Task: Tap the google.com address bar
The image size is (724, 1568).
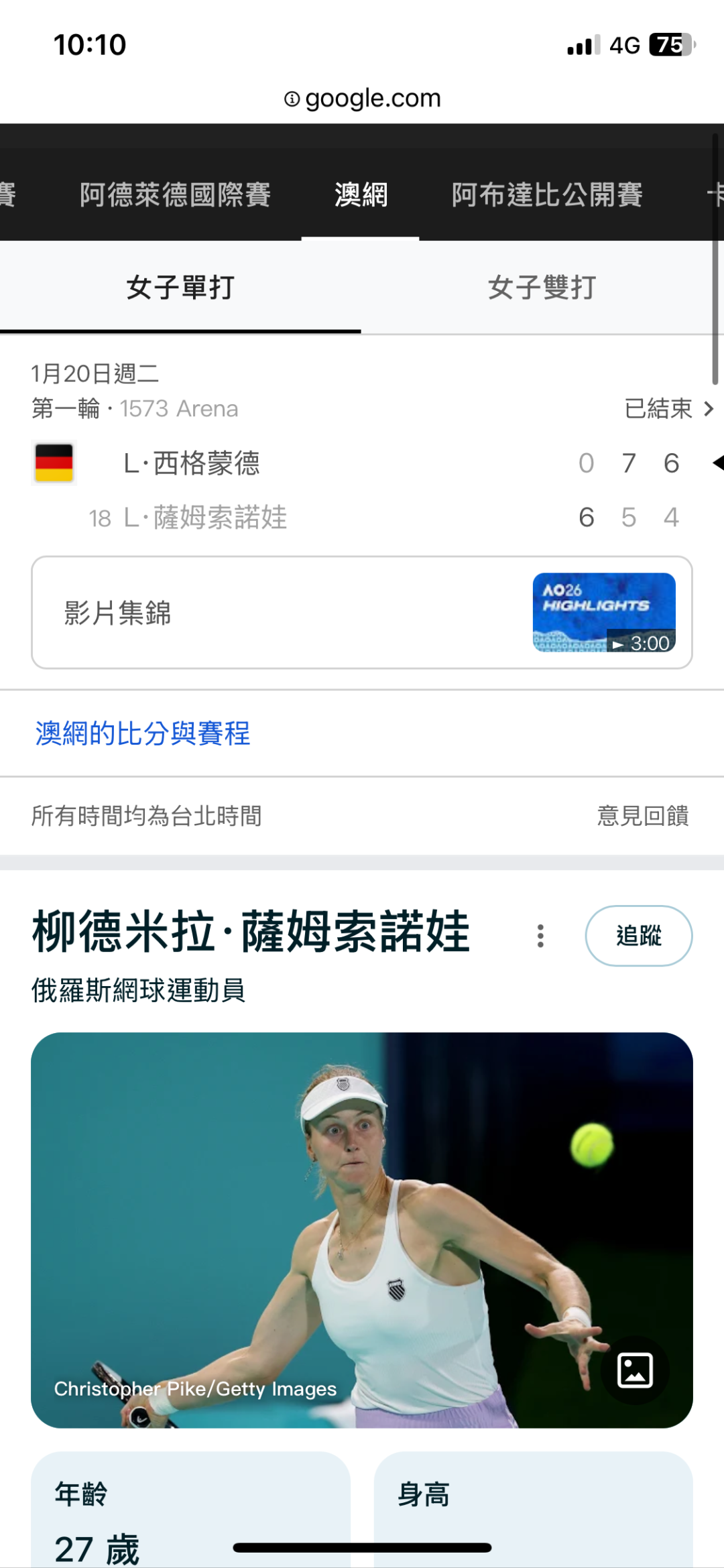Action: pos(362,99)
